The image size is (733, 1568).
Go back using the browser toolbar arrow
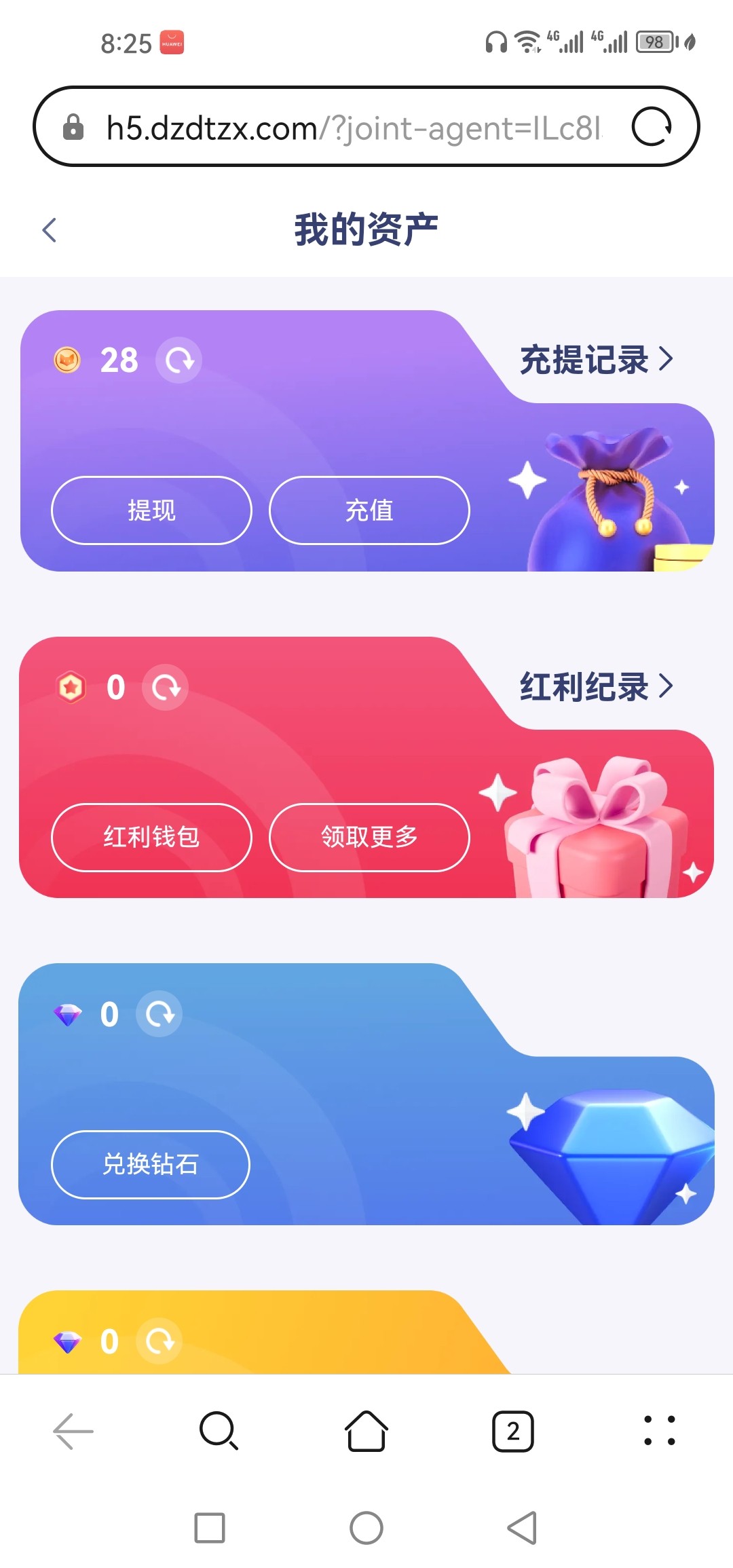click(x=73, y=1431)
